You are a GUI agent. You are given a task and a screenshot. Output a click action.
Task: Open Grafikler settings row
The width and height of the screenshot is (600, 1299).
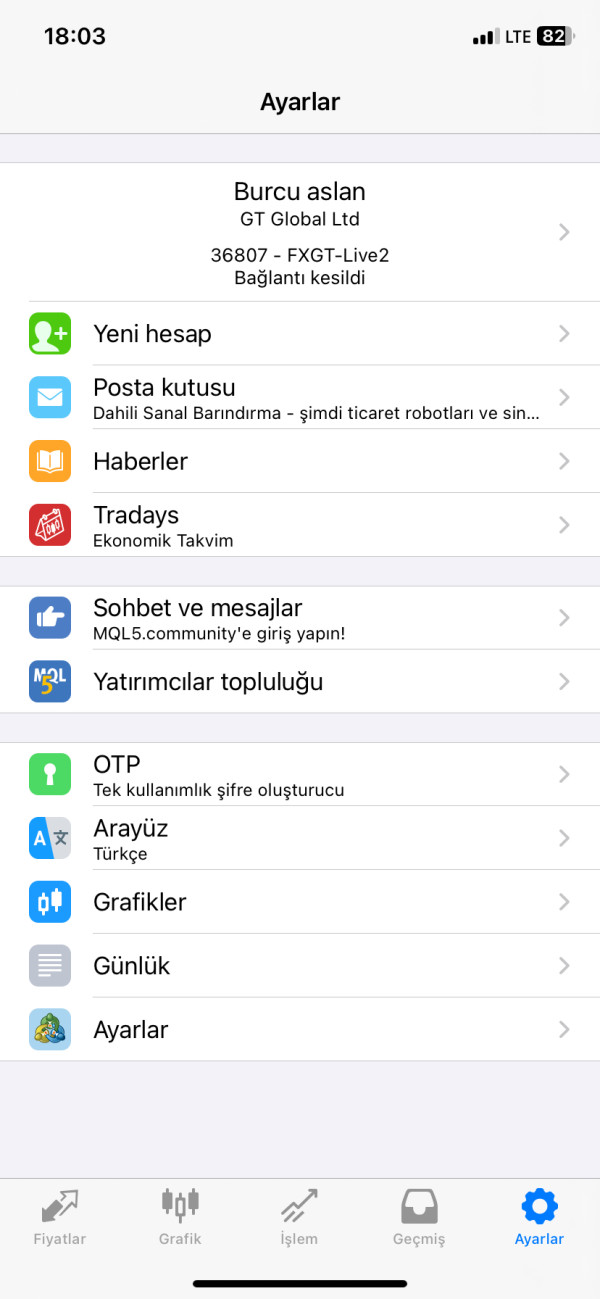click(x=300, y=902)
